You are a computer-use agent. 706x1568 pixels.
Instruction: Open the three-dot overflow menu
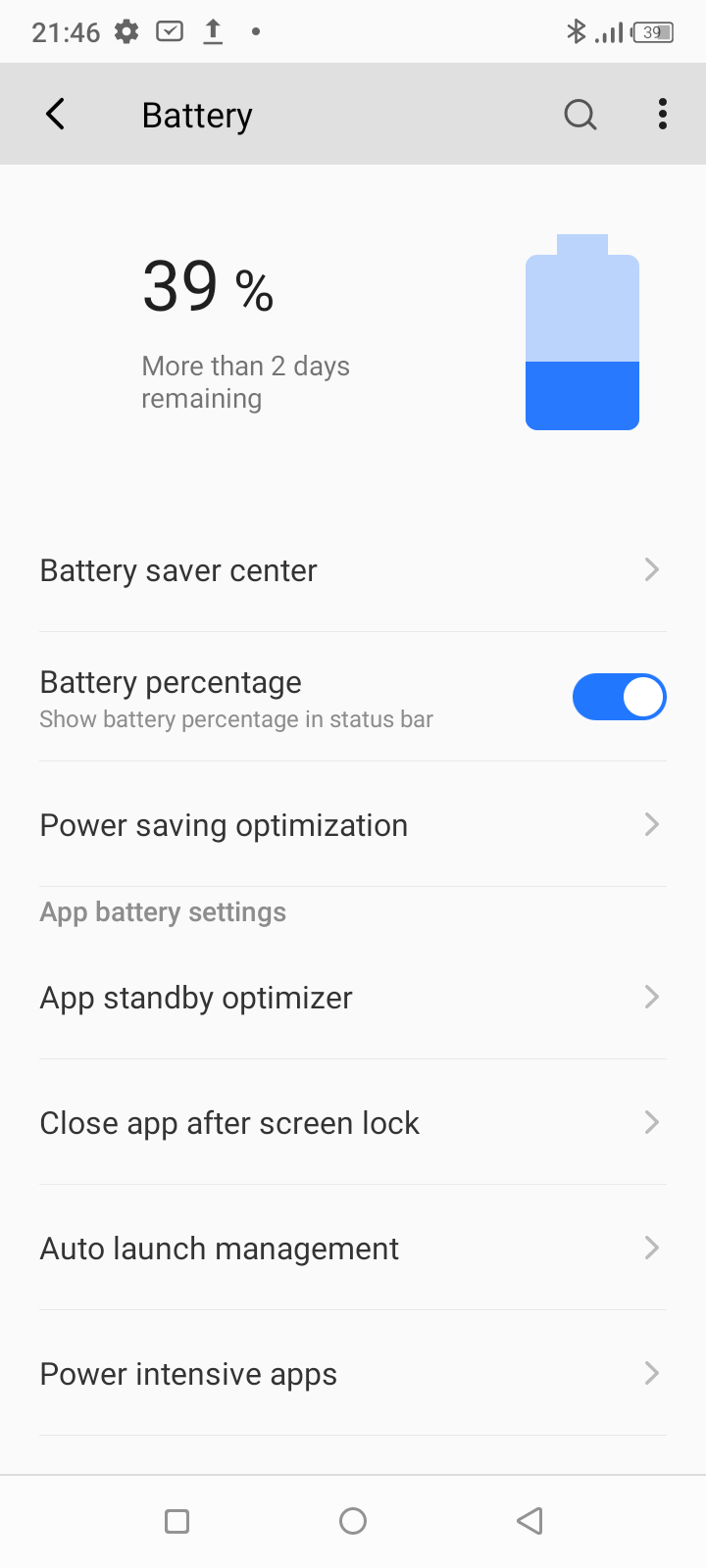(x=663, y=115)
